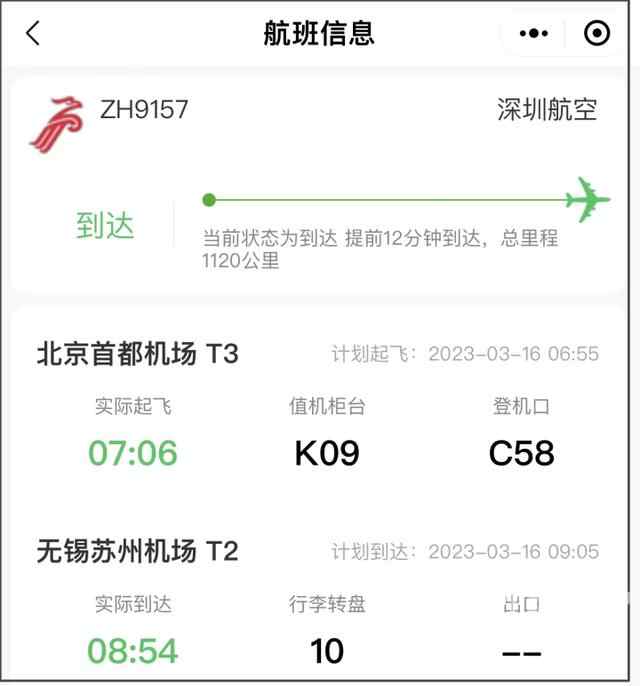640x686 pixels.
Task: Go back from flight info page
Action: point(33,33)
